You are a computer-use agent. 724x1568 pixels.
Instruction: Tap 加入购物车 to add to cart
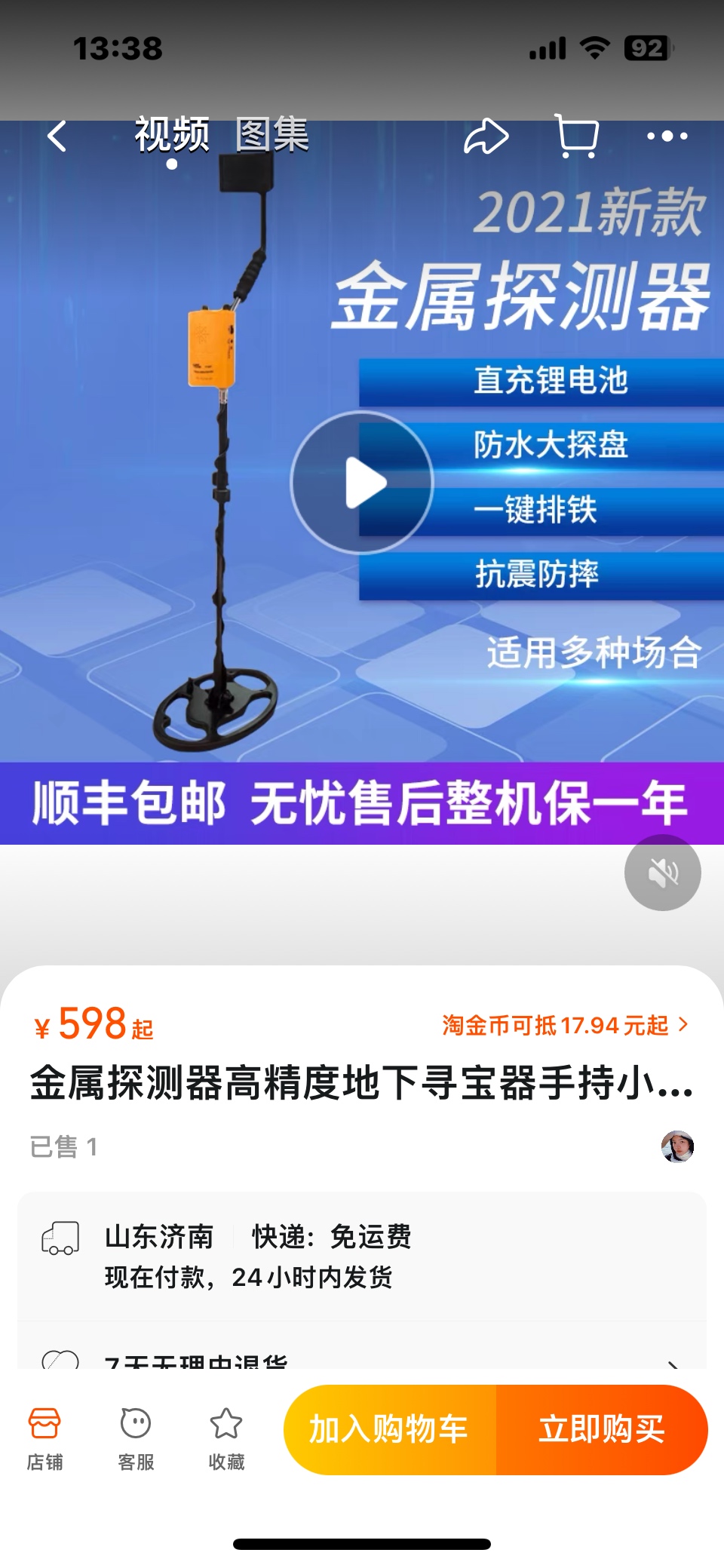pyautogui.click(x=389, y=1429)
